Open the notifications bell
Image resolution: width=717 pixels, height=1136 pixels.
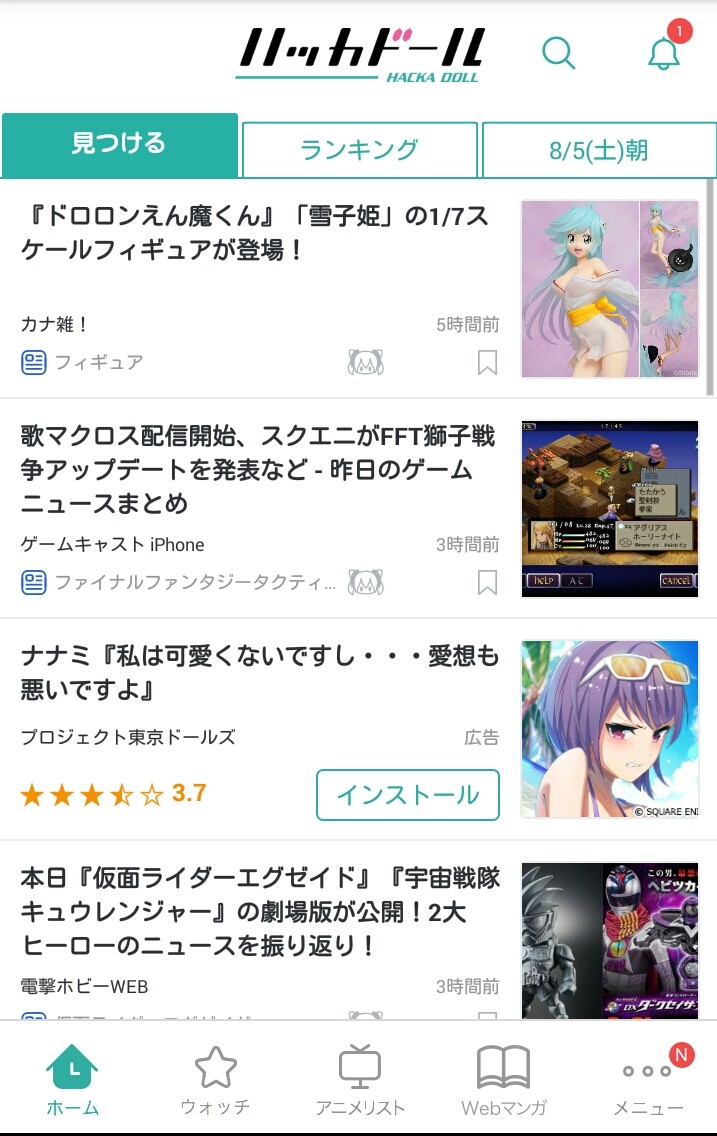[664, 52]
